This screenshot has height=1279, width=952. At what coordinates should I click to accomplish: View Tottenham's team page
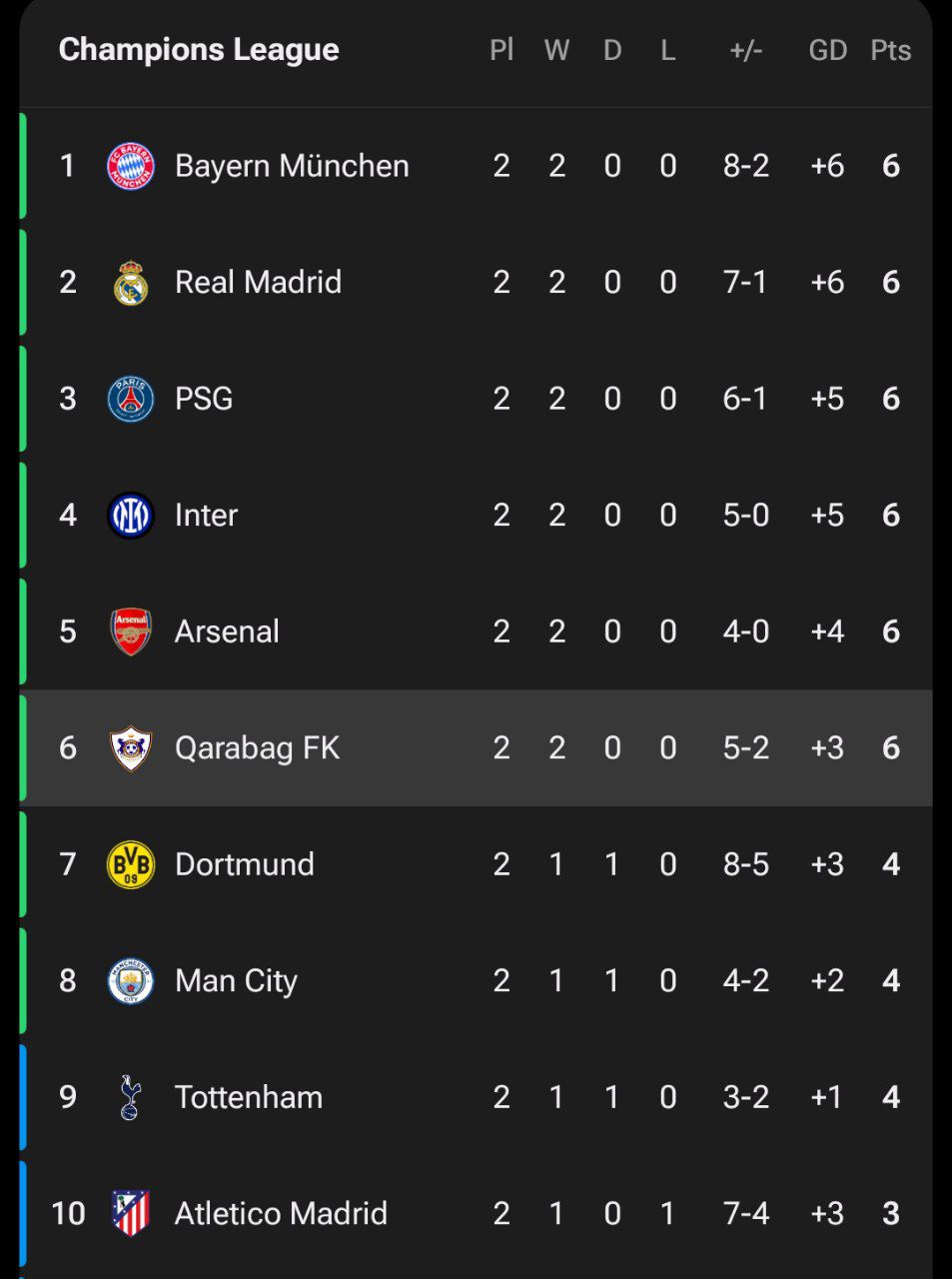pos(248,1097)
